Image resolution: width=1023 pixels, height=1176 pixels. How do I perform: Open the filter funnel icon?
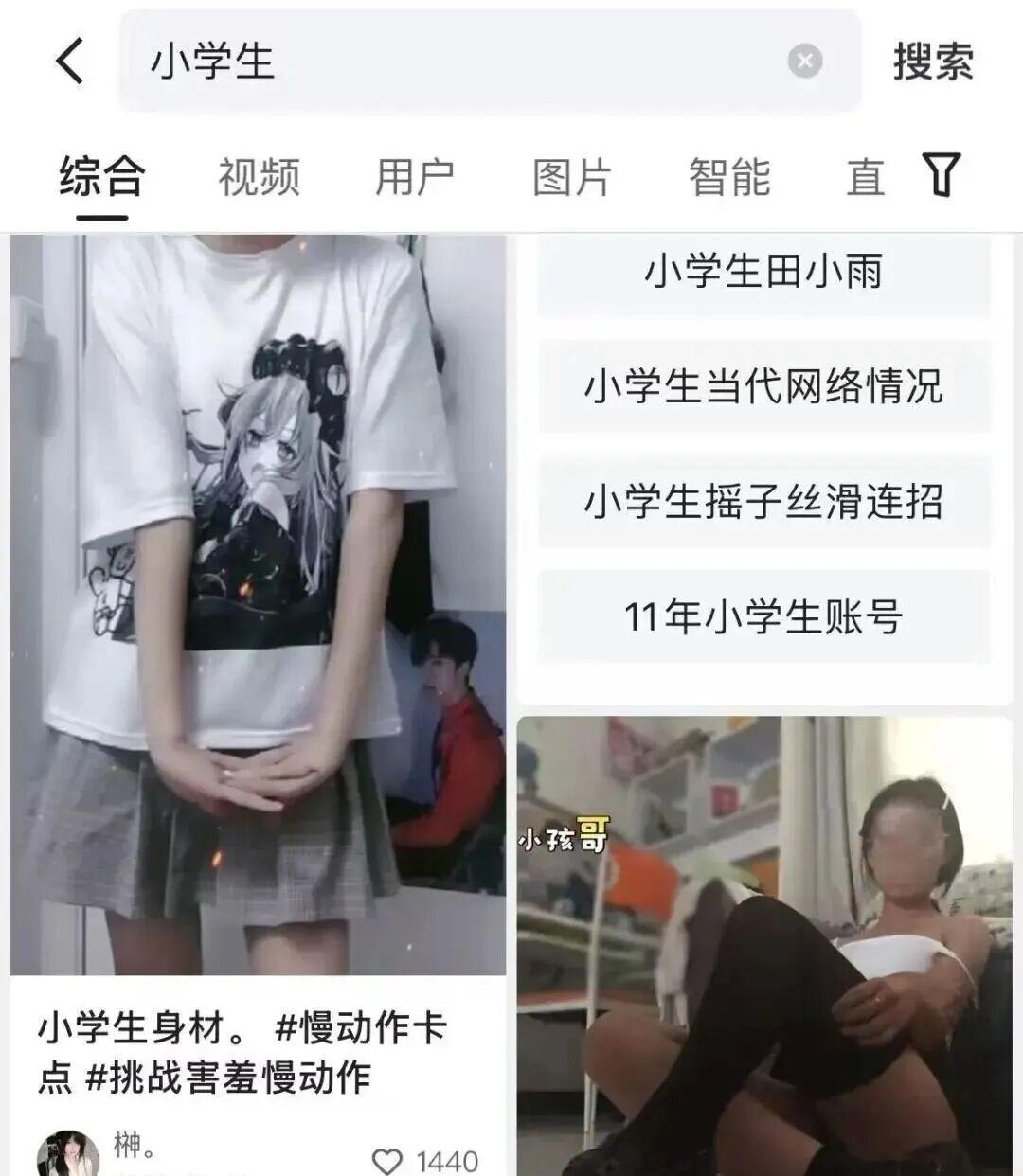942,175
